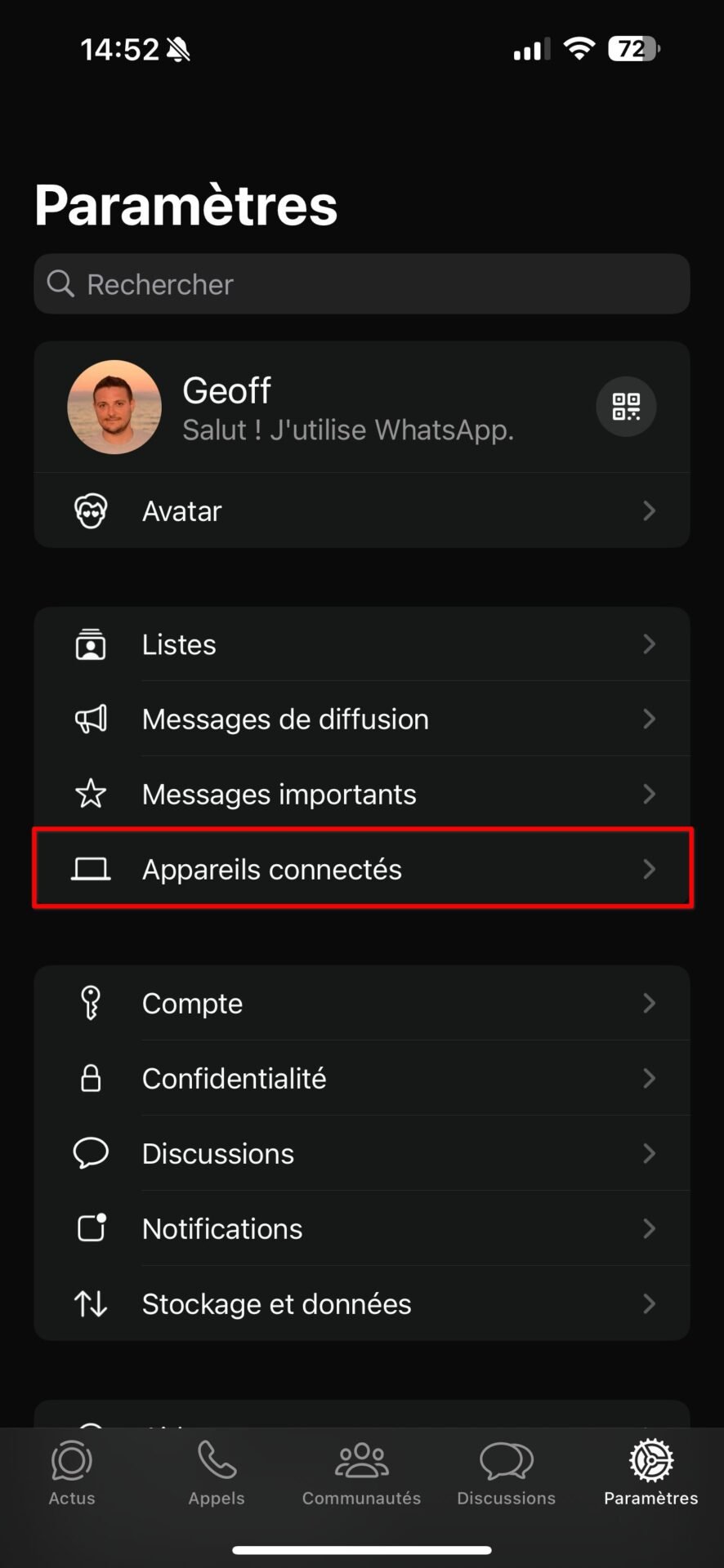This screenshot has height=1568, width=724.
Task: Go to the Communautés tab
Action: click(361, 1474)
